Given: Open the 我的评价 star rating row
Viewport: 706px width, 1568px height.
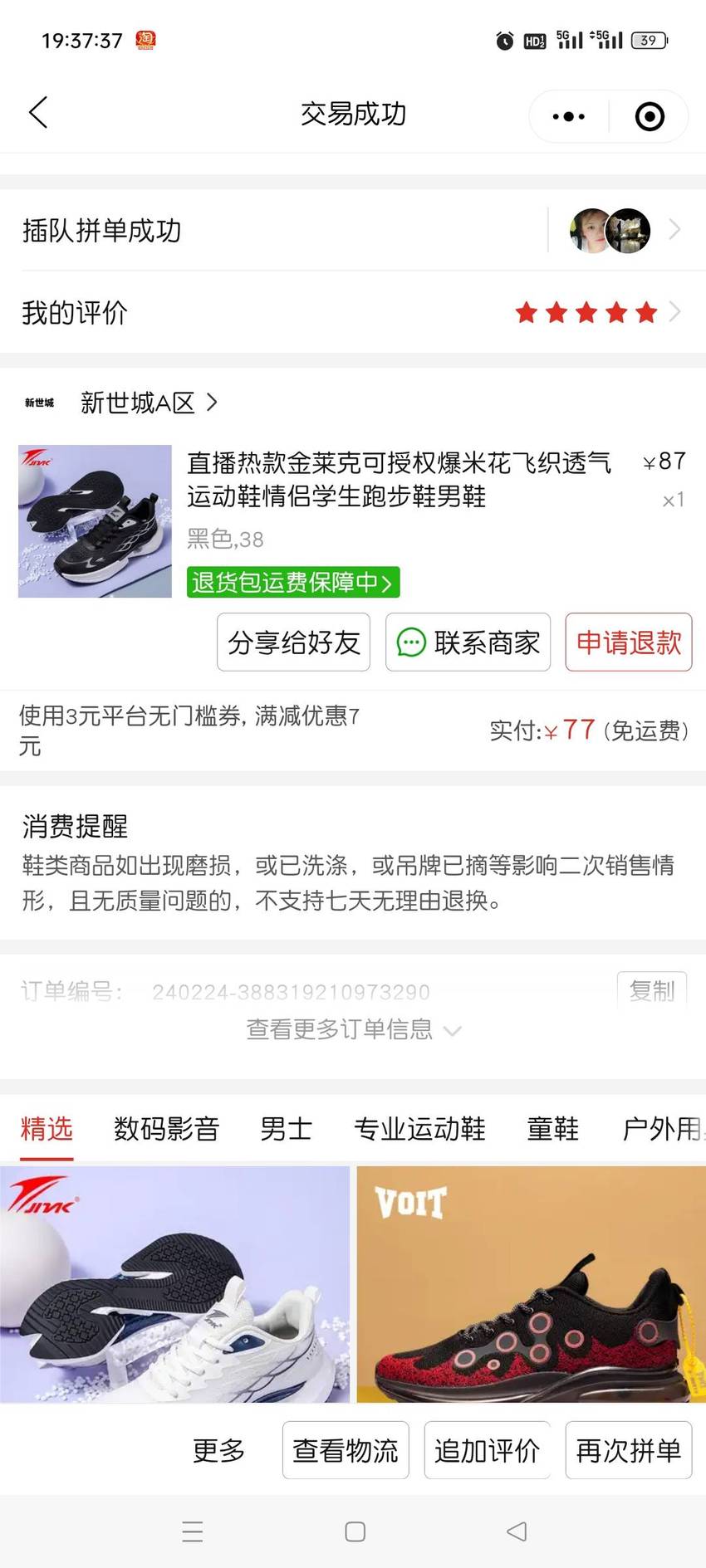Looking at the screenshot, I should point(353,313).
